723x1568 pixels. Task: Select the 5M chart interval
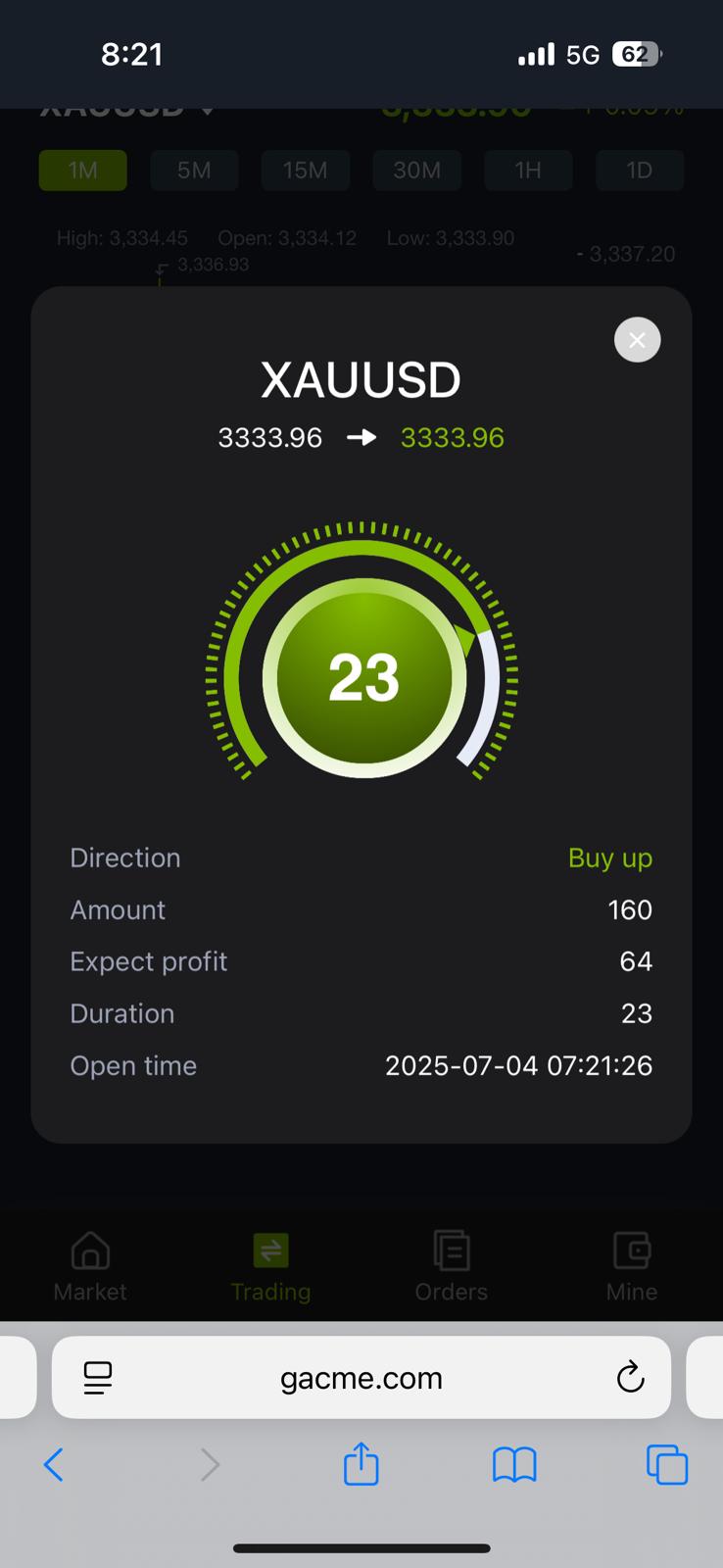(194, 171)
